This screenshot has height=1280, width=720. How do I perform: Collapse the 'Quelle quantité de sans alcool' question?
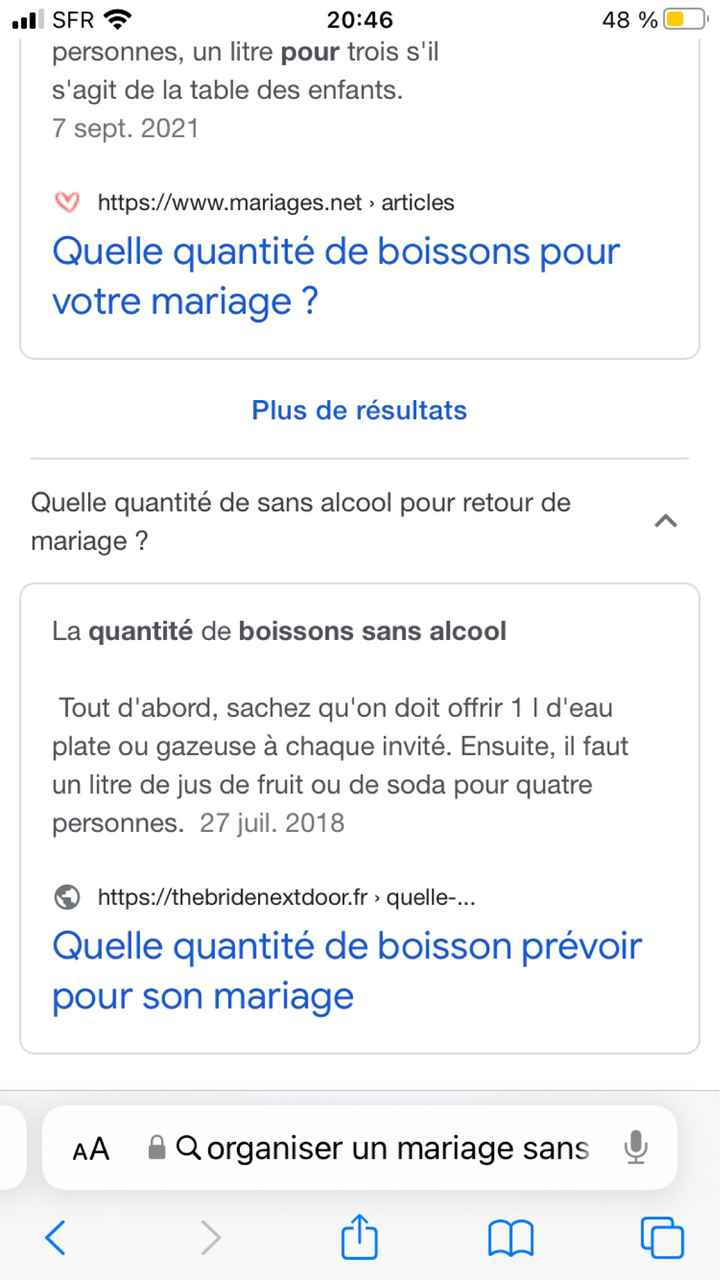coord(665,520)
